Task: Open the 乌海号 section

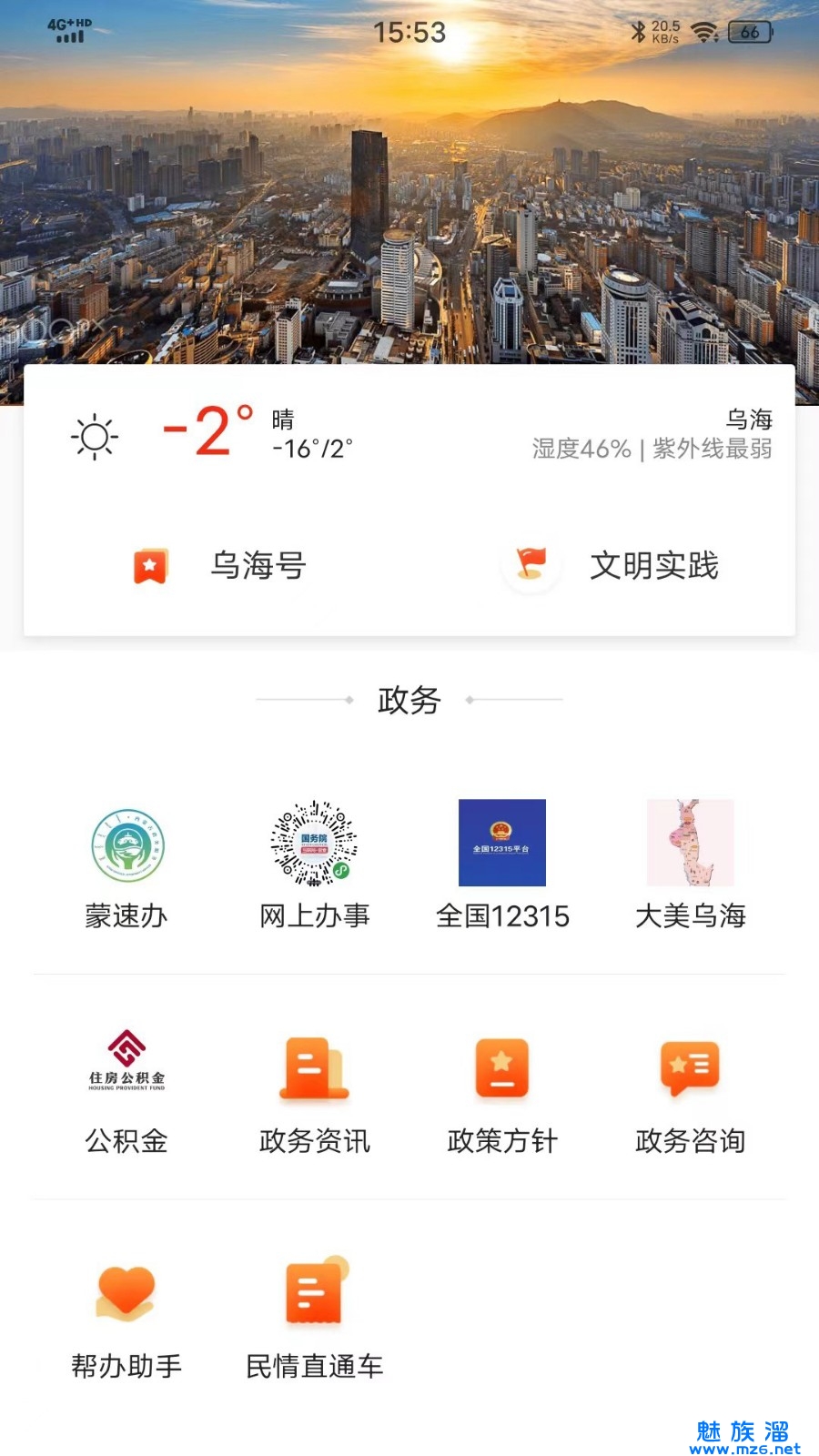Action: (221, 566)
